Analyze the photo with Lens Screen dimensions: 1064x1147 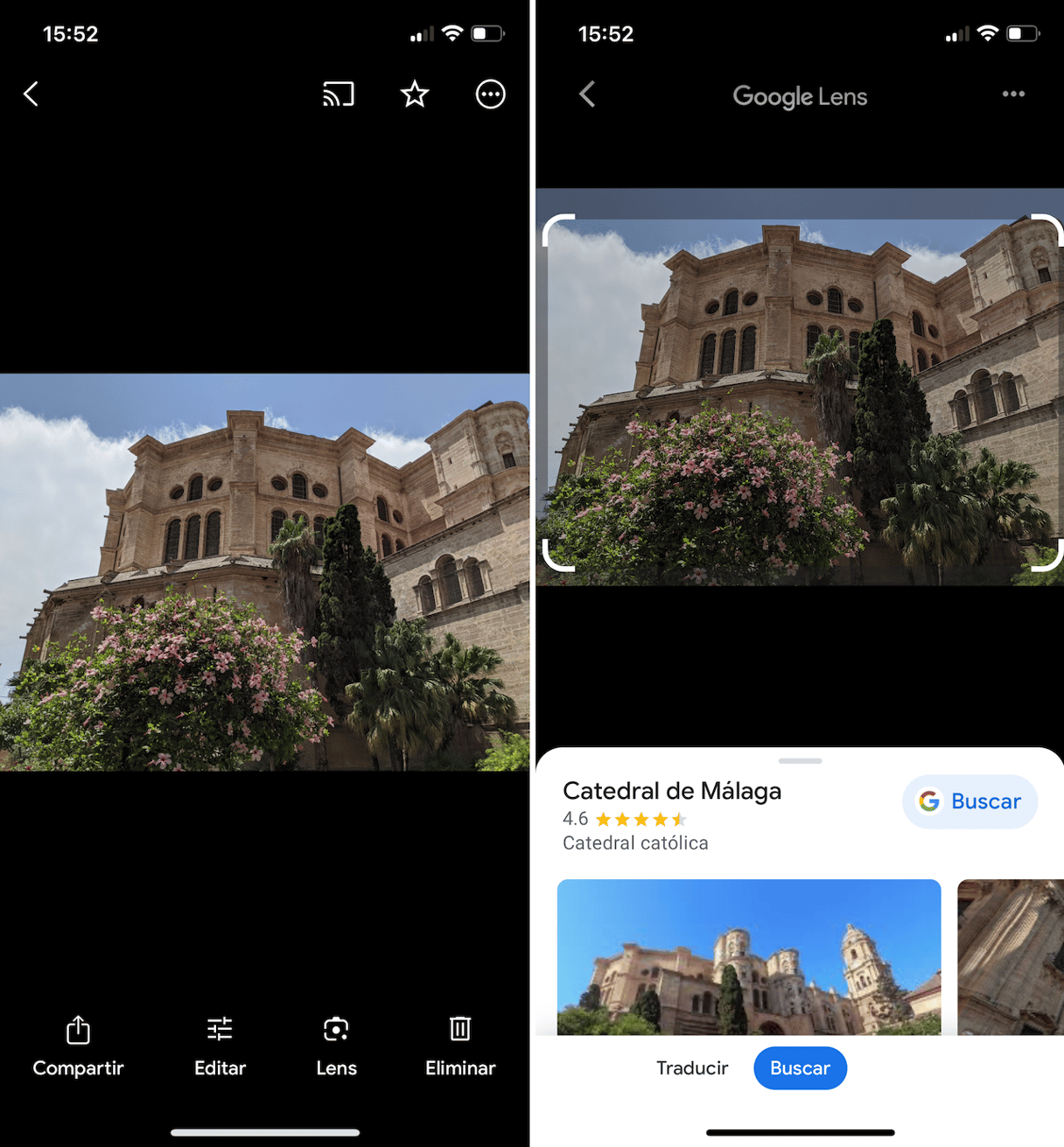point(336,1046)
